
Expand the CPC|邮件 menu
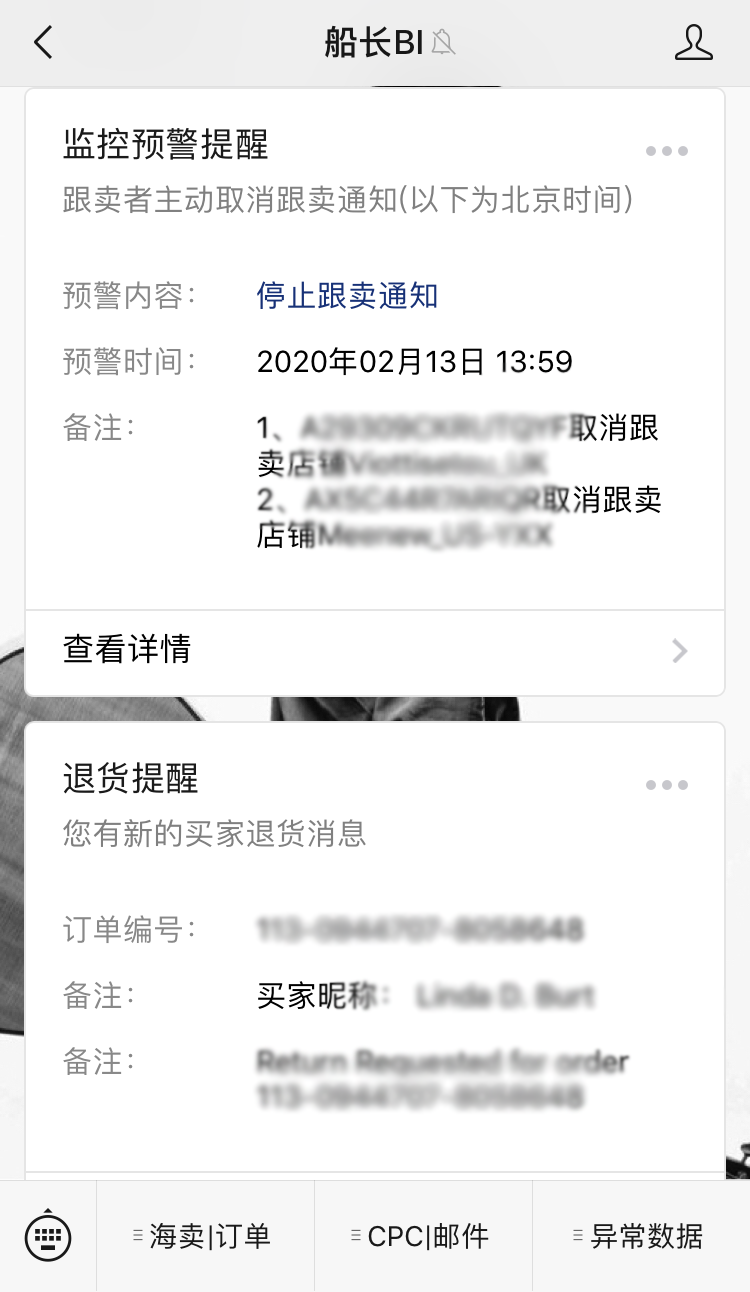[x=423, y=1237]
